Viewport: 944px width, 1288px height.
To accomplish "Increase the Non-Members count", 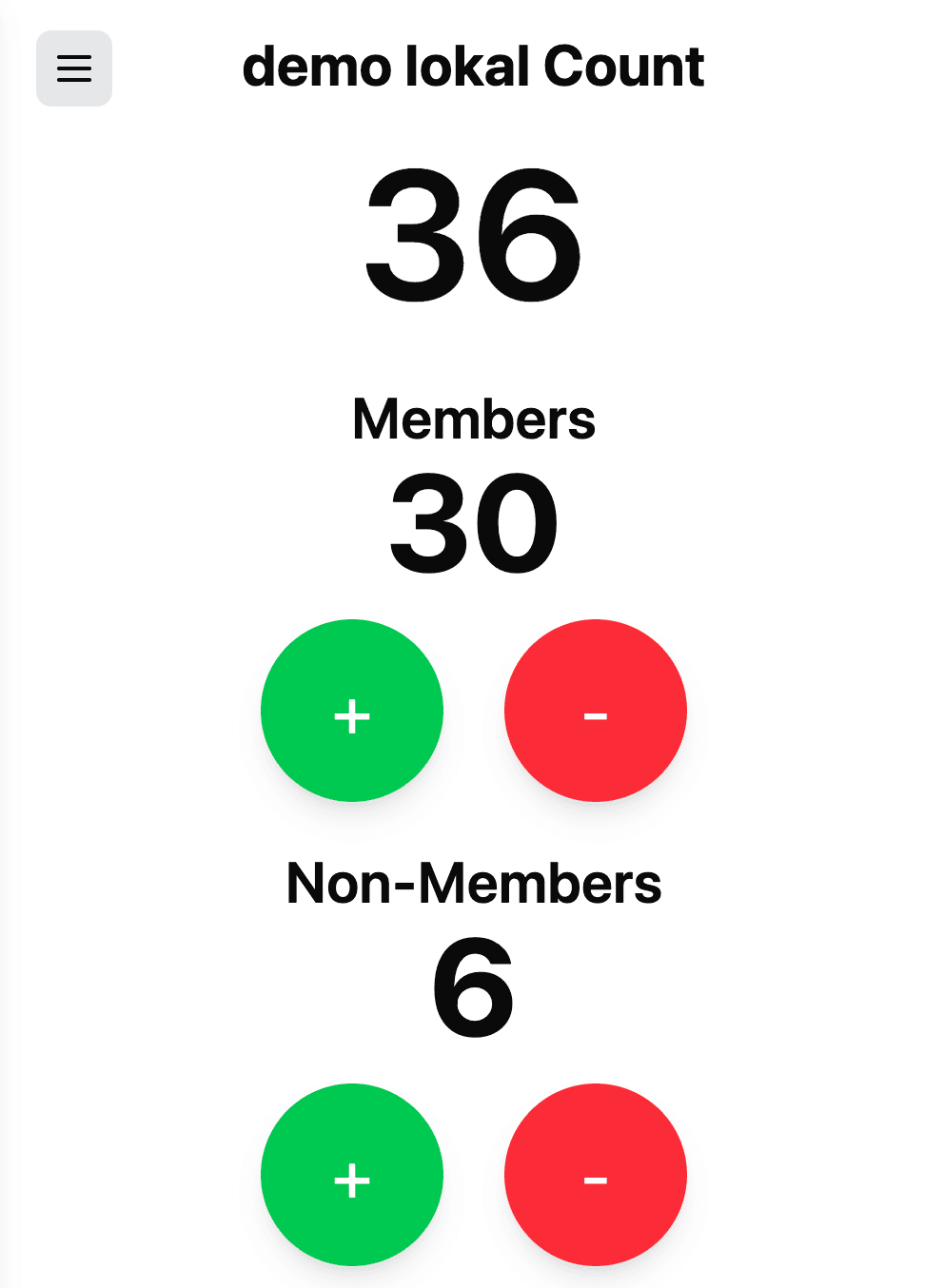I will [352, 1175].
